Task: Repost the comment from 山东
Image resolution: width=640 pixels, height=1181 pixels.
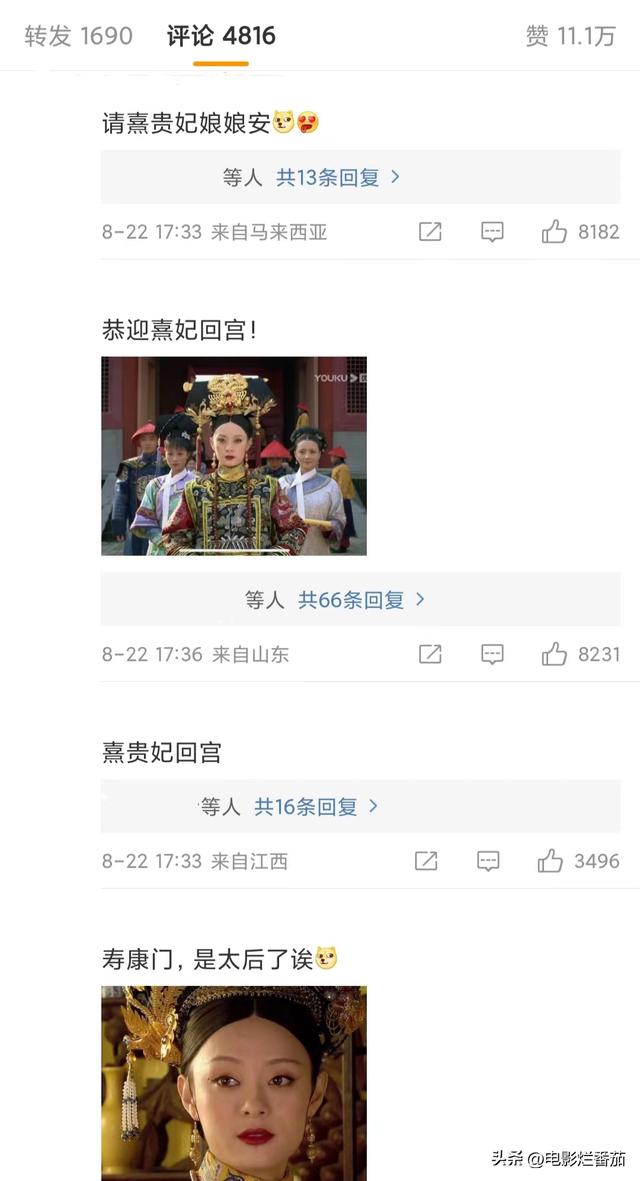Action: pyautogui.click(x=430, y=654)
